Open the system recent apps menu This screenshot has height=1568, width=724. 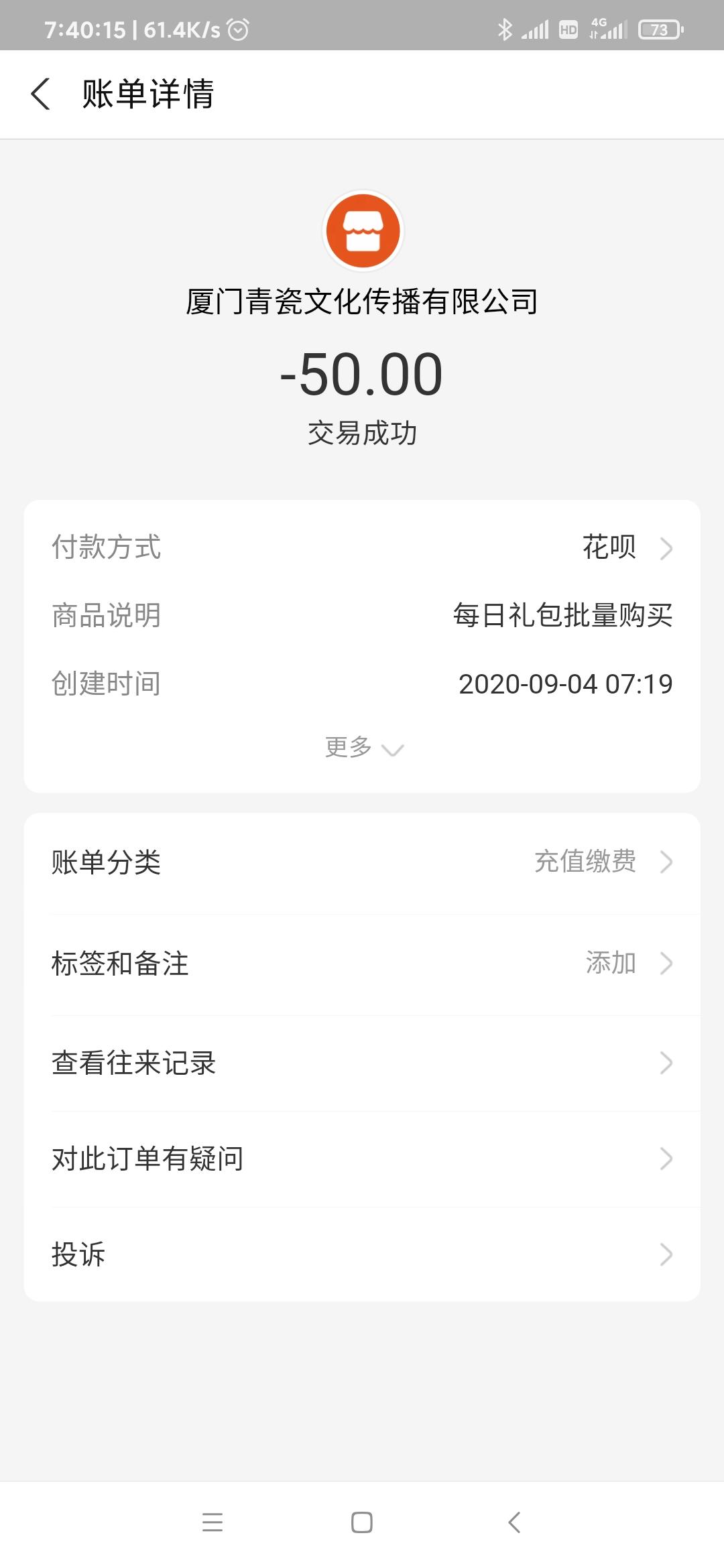tap(212, 1522)
